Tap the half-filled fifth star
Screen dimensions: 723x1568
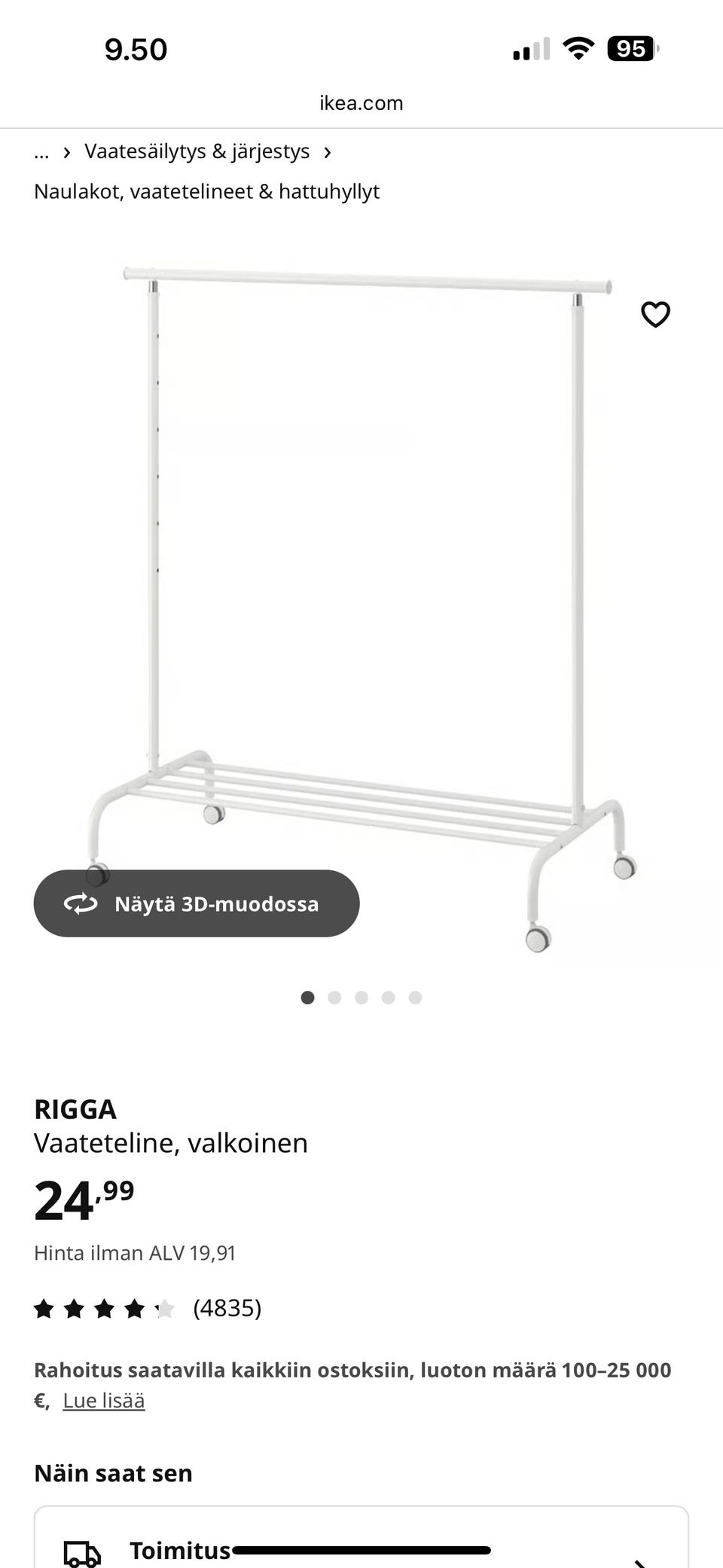click(x=164, y=1309)
